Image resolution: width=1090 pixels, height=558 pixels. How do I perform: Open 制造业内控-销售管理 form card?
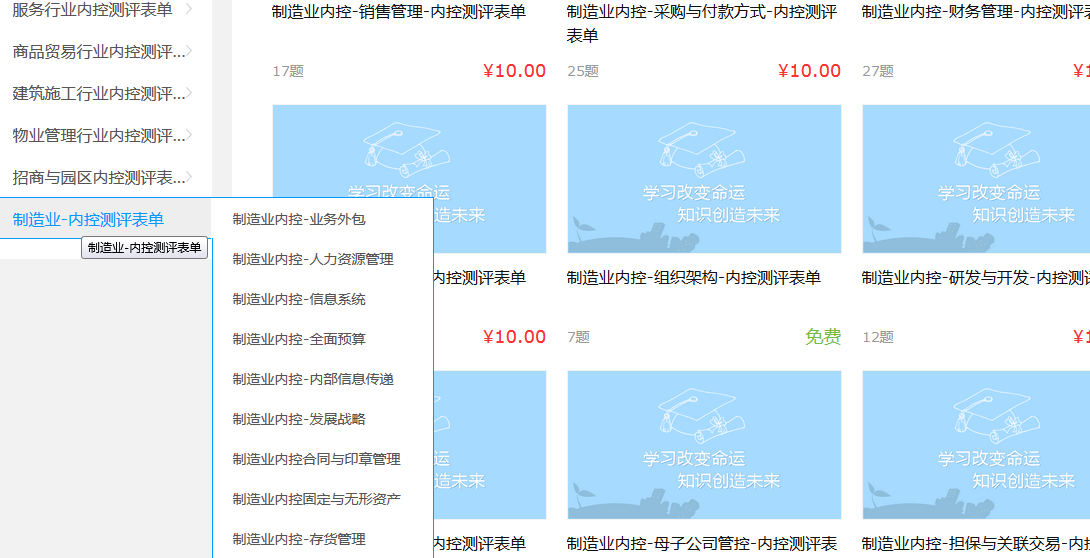pyautogui.click(x=398, y=13)
